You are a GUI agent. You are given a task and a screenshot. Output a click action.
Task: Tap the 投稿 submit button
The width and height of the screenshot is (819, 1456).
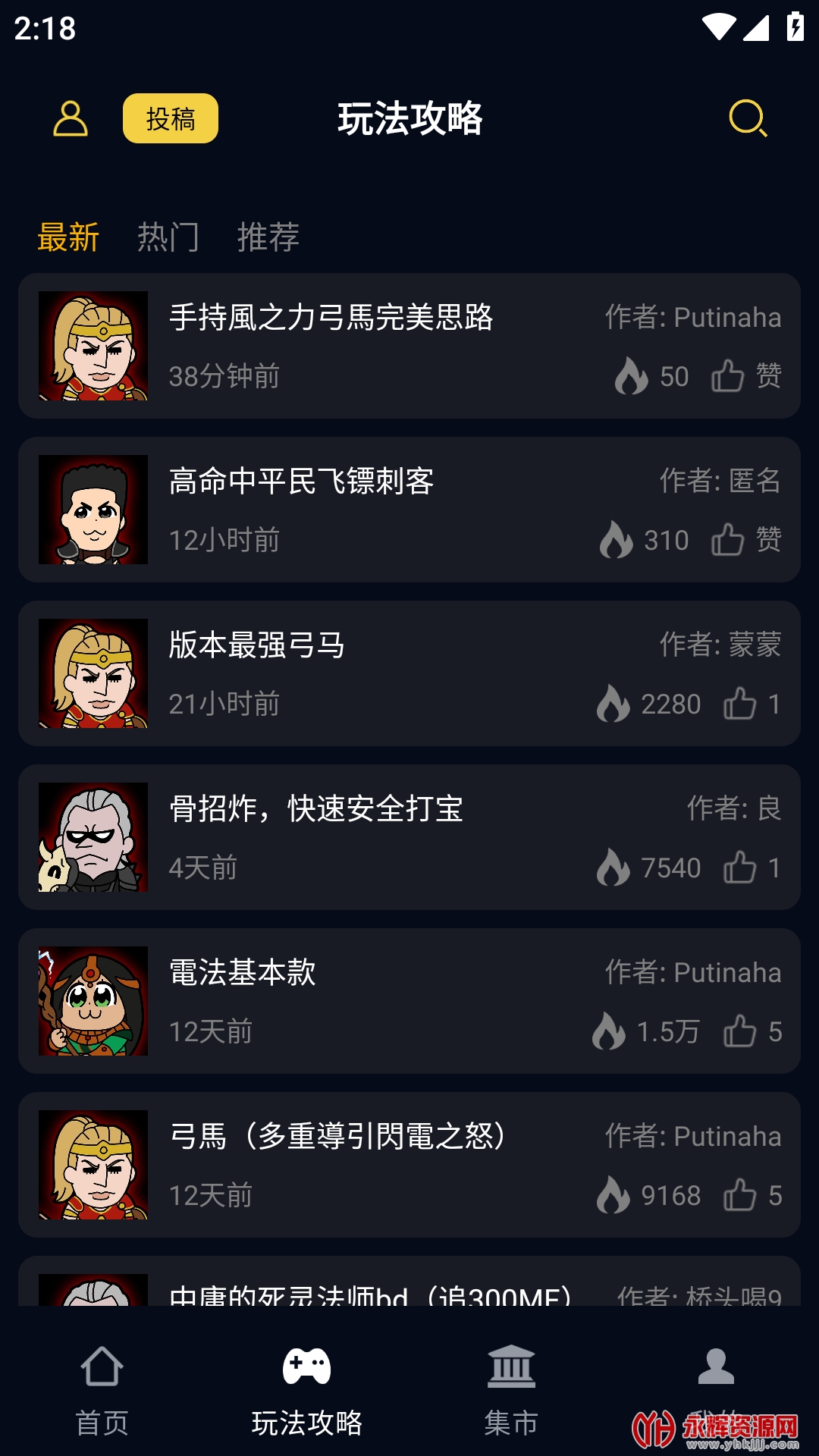tap(171, 119)
